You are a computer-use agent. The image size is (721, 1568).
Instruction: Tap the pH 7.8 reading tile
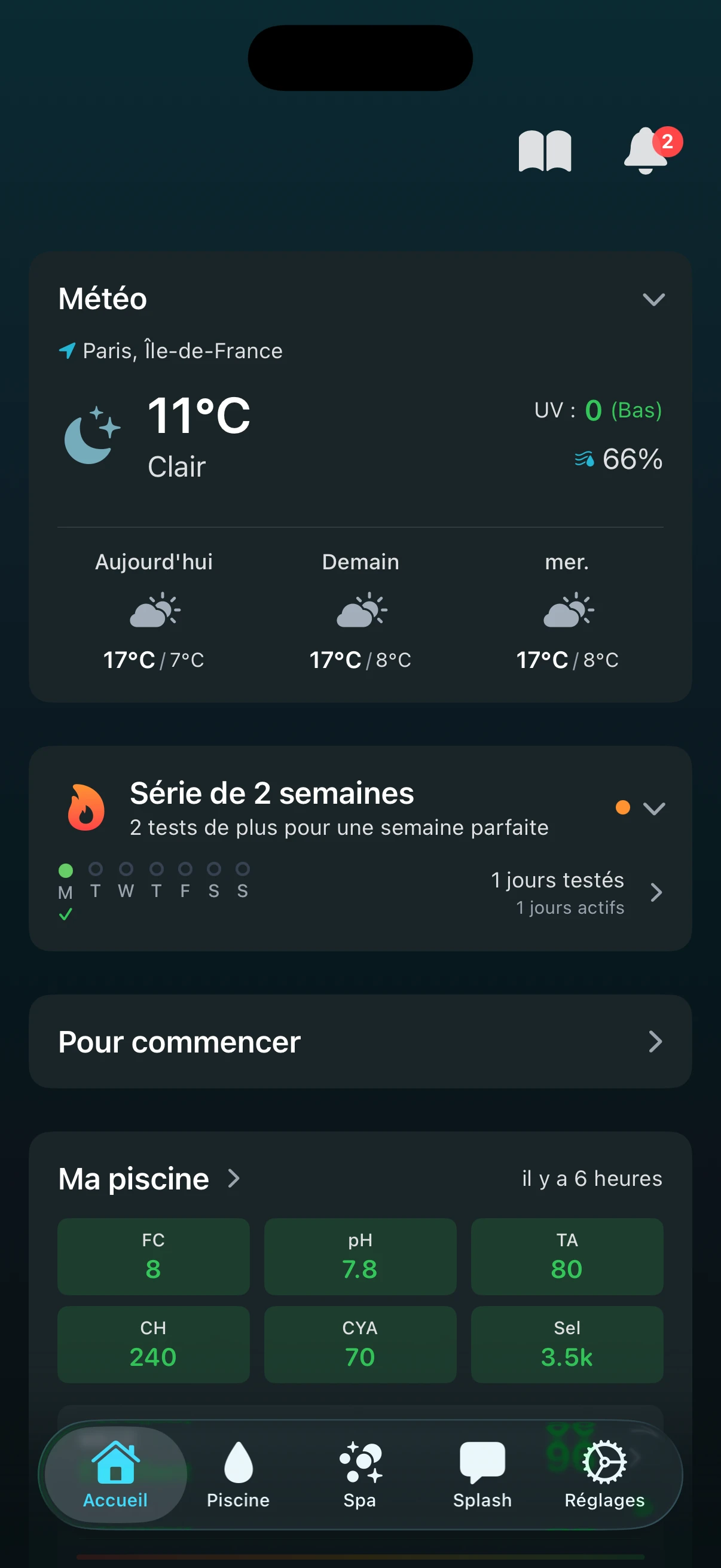pyautogui.click(x=359, y=1257)
